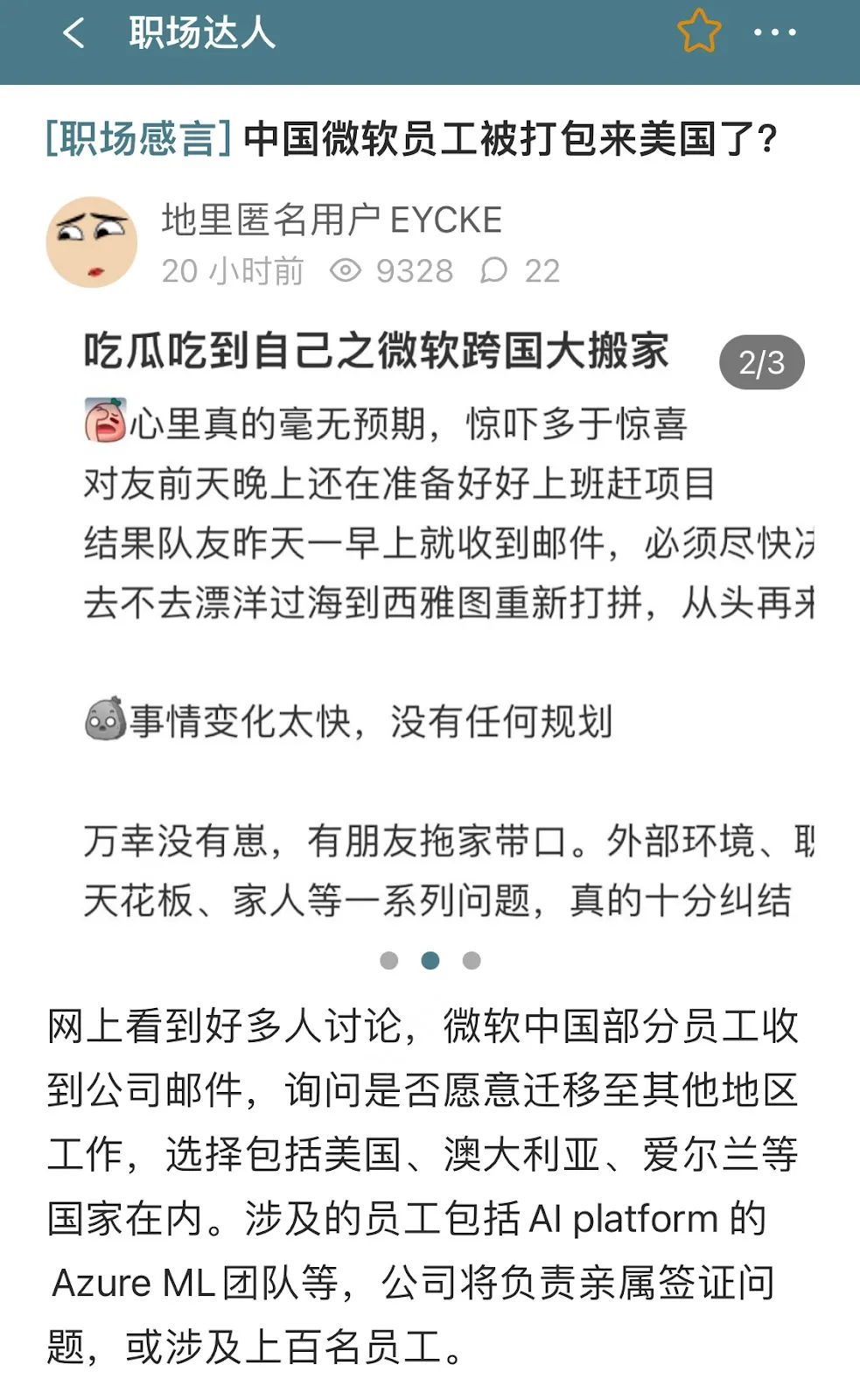Screen dimensions: 860x1400
Task: Go back with the top arrow
Action: pyautogui.click(x=74, y=34)
